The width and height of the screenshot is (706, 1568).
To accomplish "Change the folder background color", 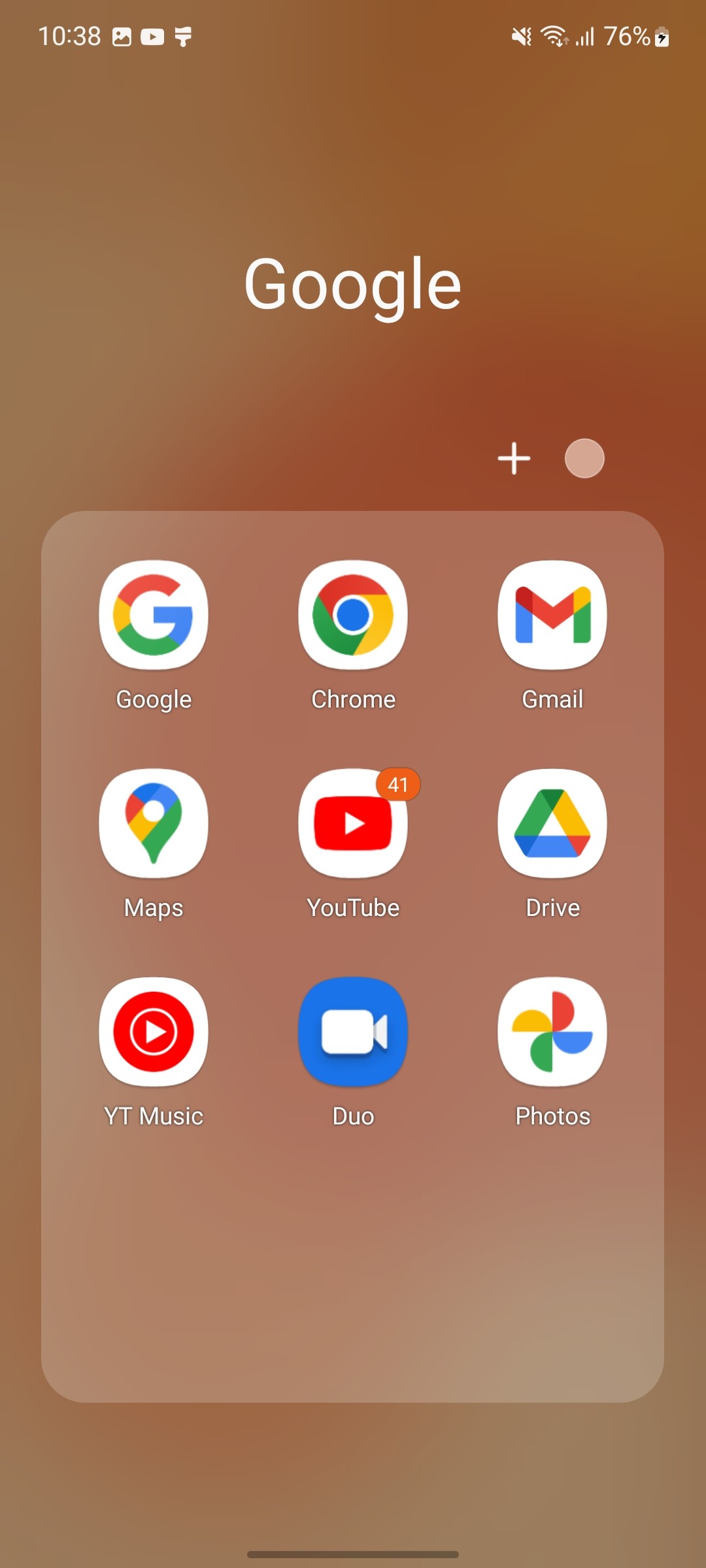I will (584, 458).
